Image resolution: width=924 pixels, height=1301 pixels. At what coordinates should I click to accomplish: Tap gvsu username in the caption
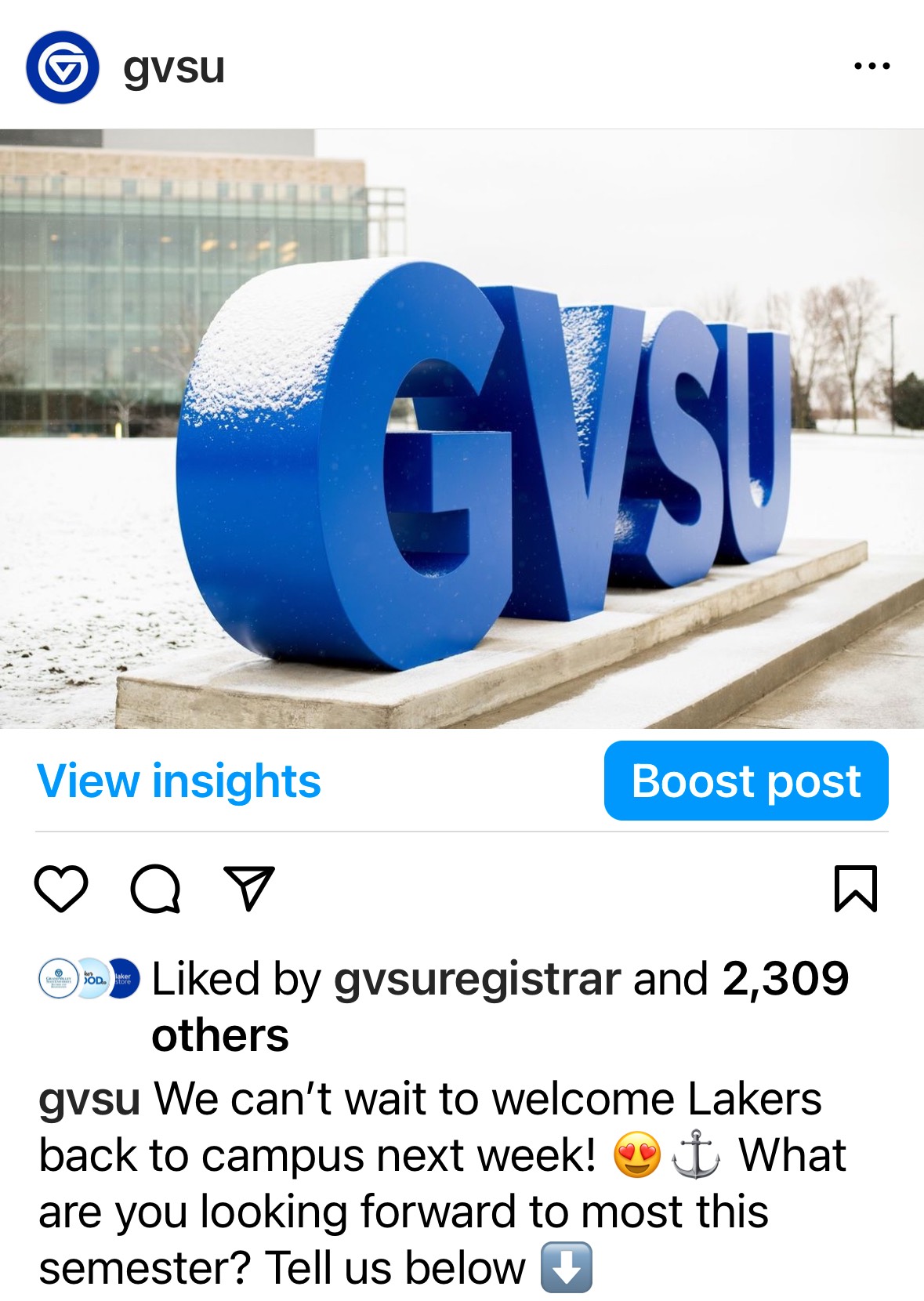pyautogui.click(x=89, y=1099)
